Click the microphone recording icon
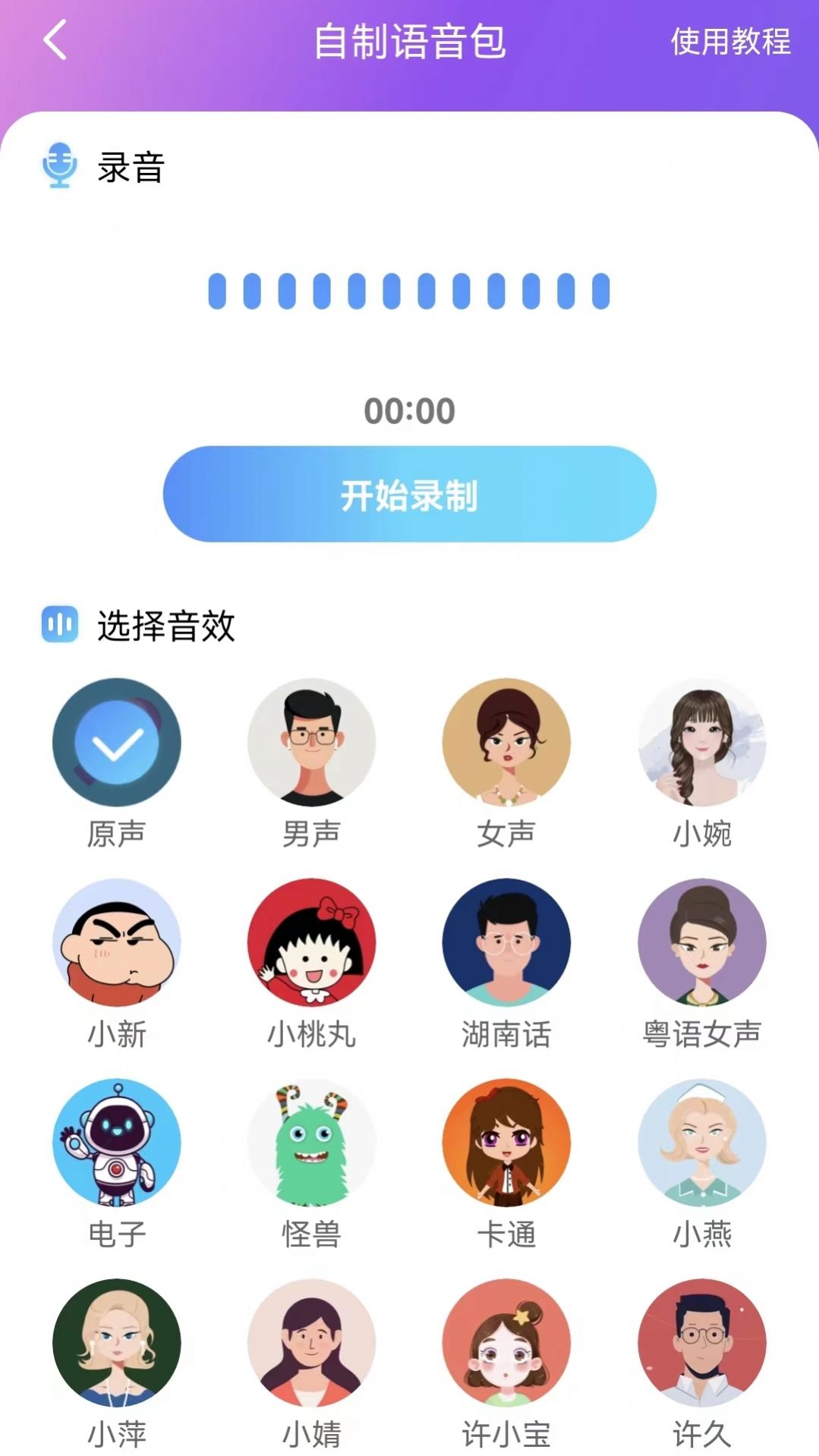 61,168
